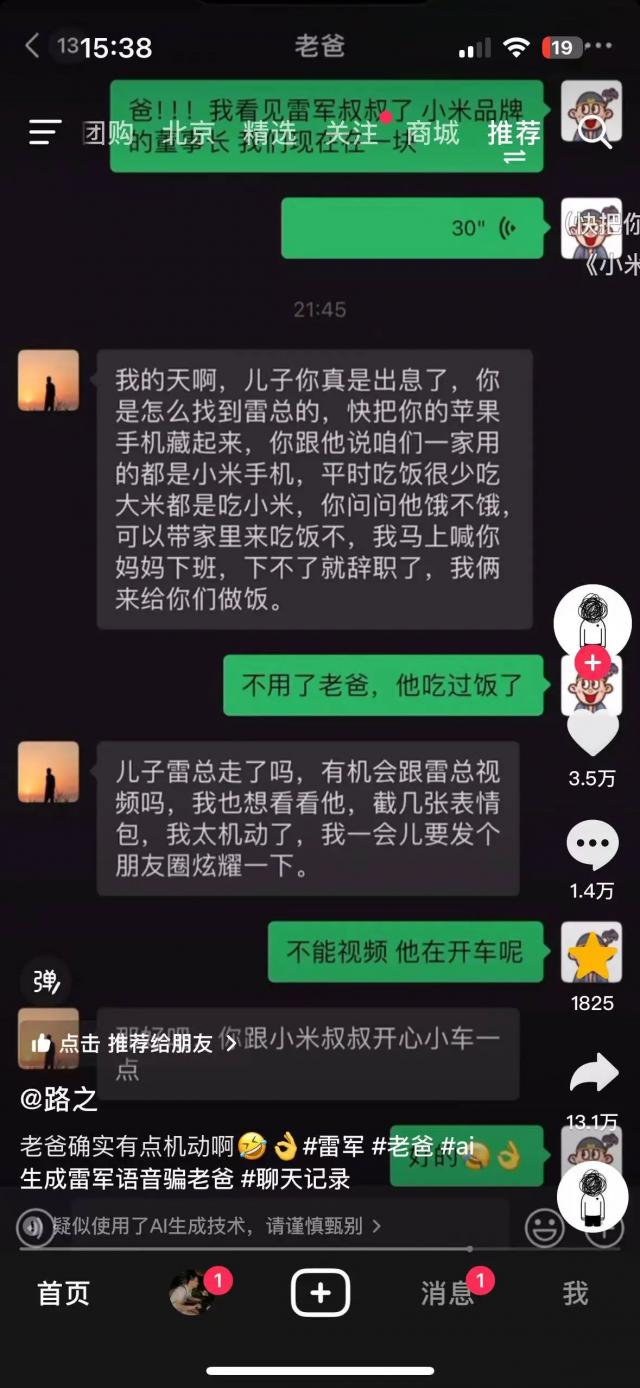Open the hamburger side menu
Image resolution: width=640 pixels, height=1388 pixels.
click(x=45, y=132)
